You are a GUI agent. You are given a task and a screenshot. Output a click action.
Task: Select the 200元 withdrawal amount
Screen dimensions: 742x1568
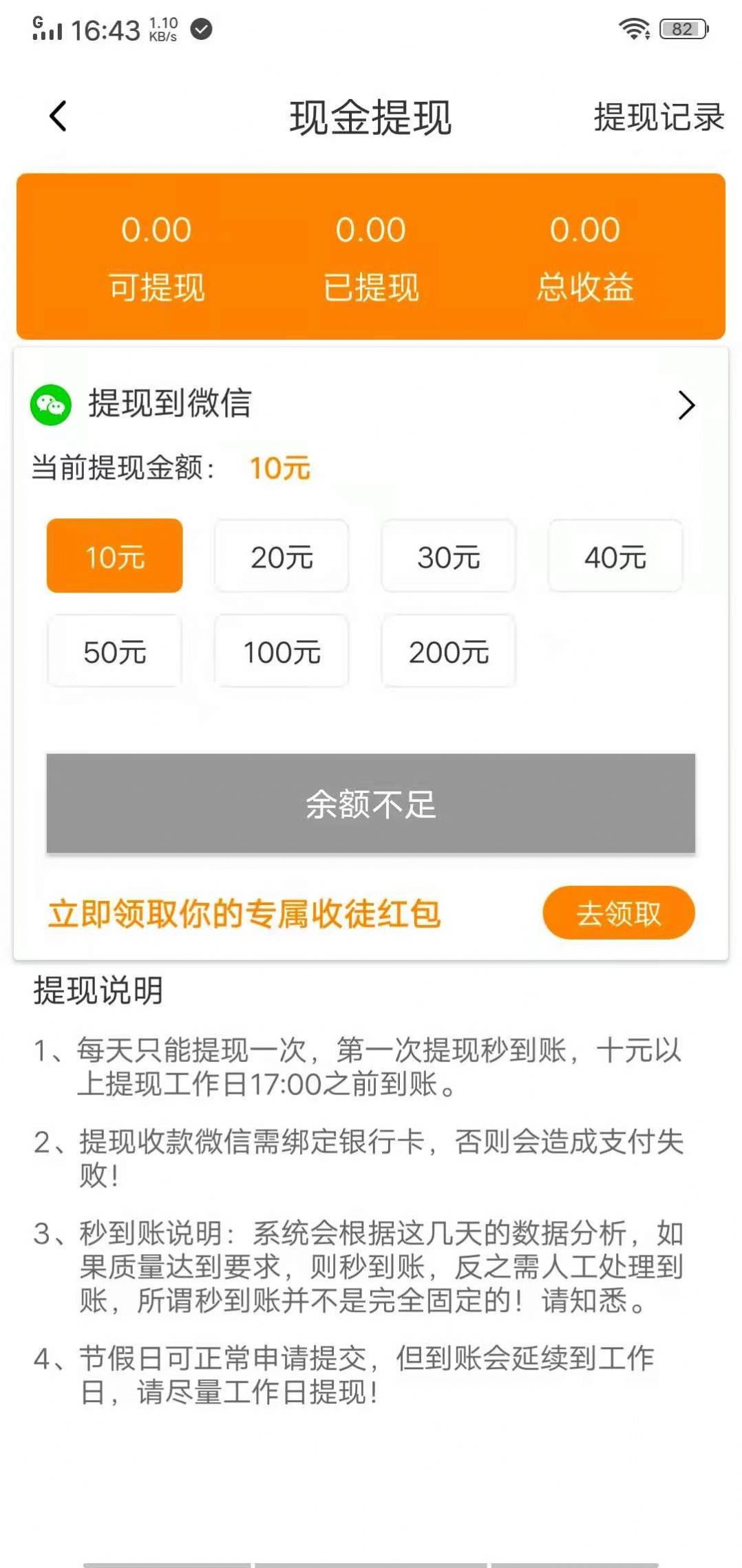pyautogui.click(x=448, y=651)
